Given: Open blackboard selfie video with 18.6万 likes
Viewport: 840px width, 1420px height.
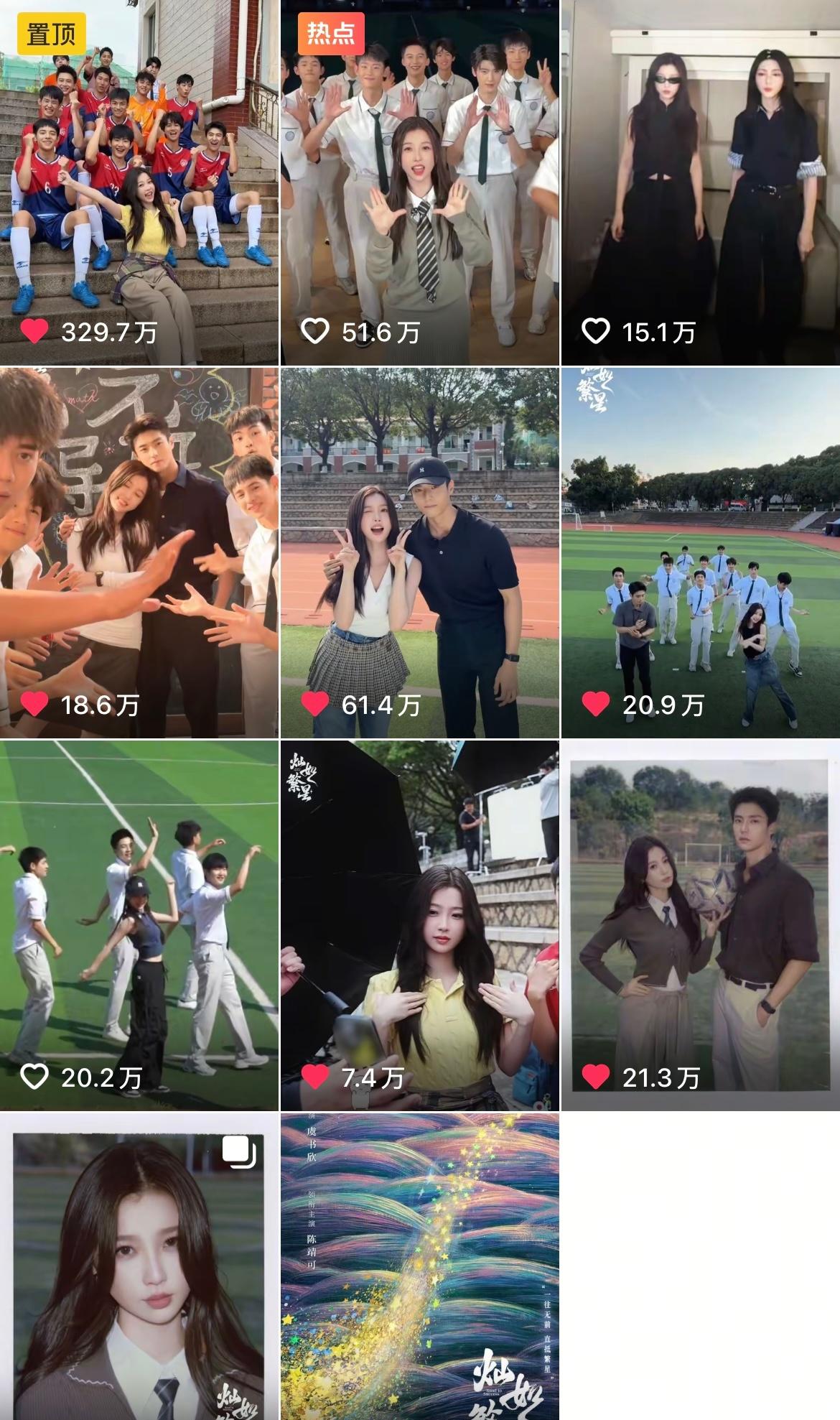Looking at the screenshot, I should [x=139, y=552].
